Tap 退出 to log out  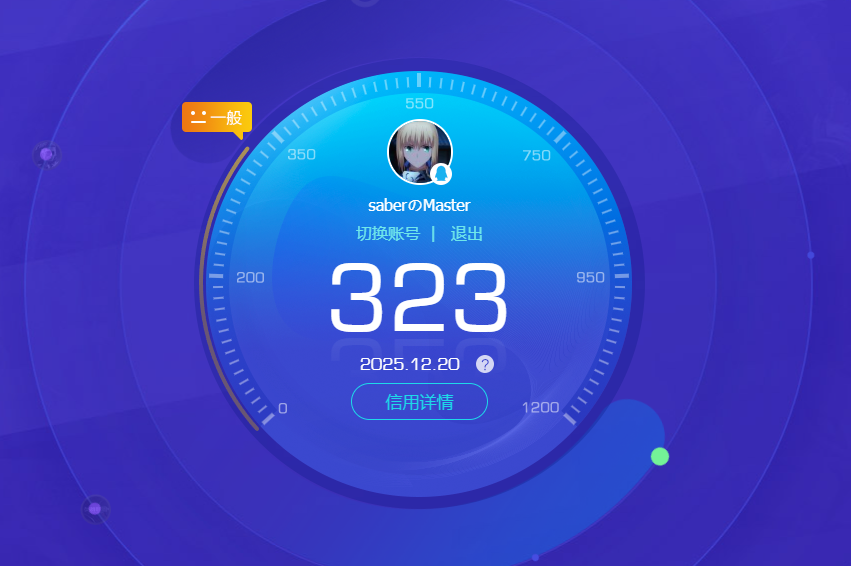point(467,234)
